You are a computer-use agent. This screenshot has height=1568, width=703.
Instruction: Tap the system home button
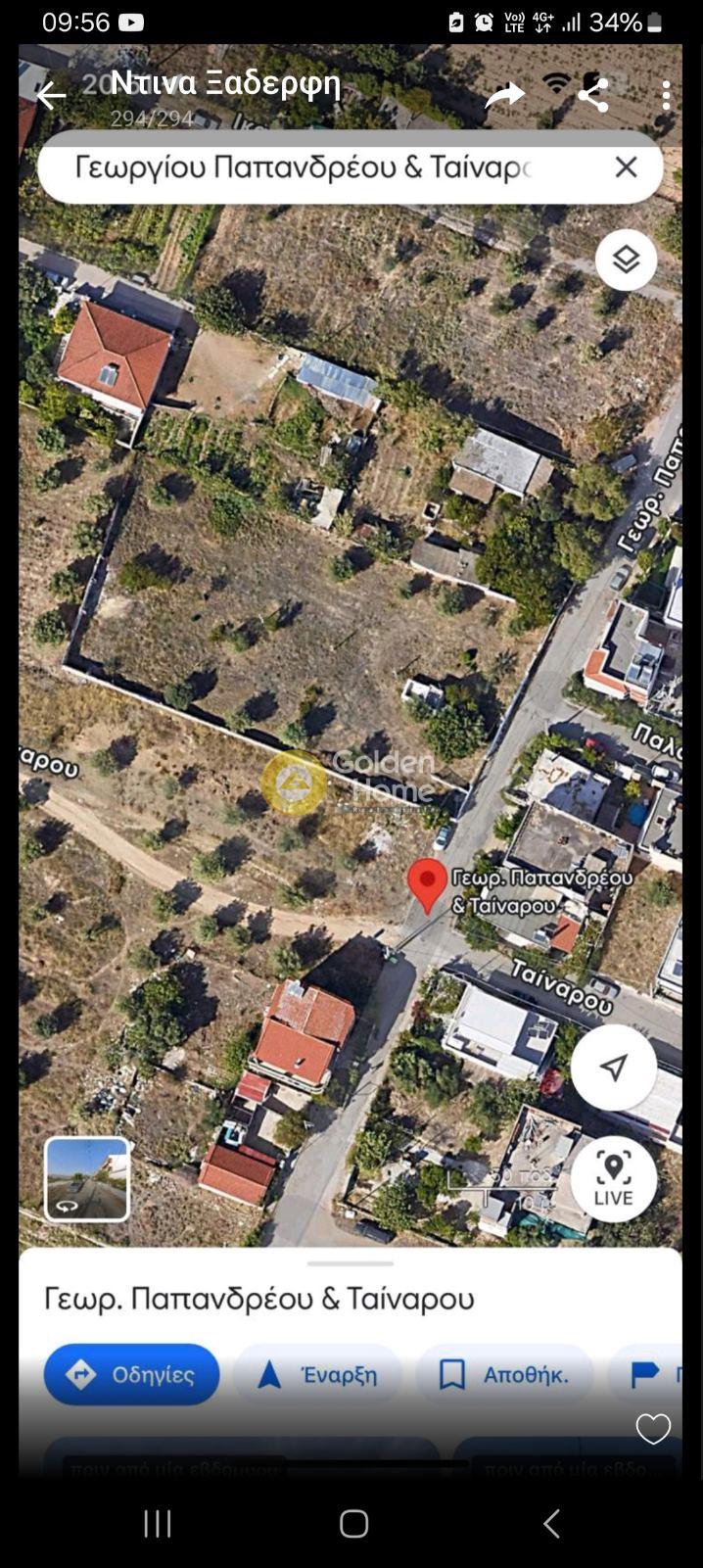tap(353, 1523)
